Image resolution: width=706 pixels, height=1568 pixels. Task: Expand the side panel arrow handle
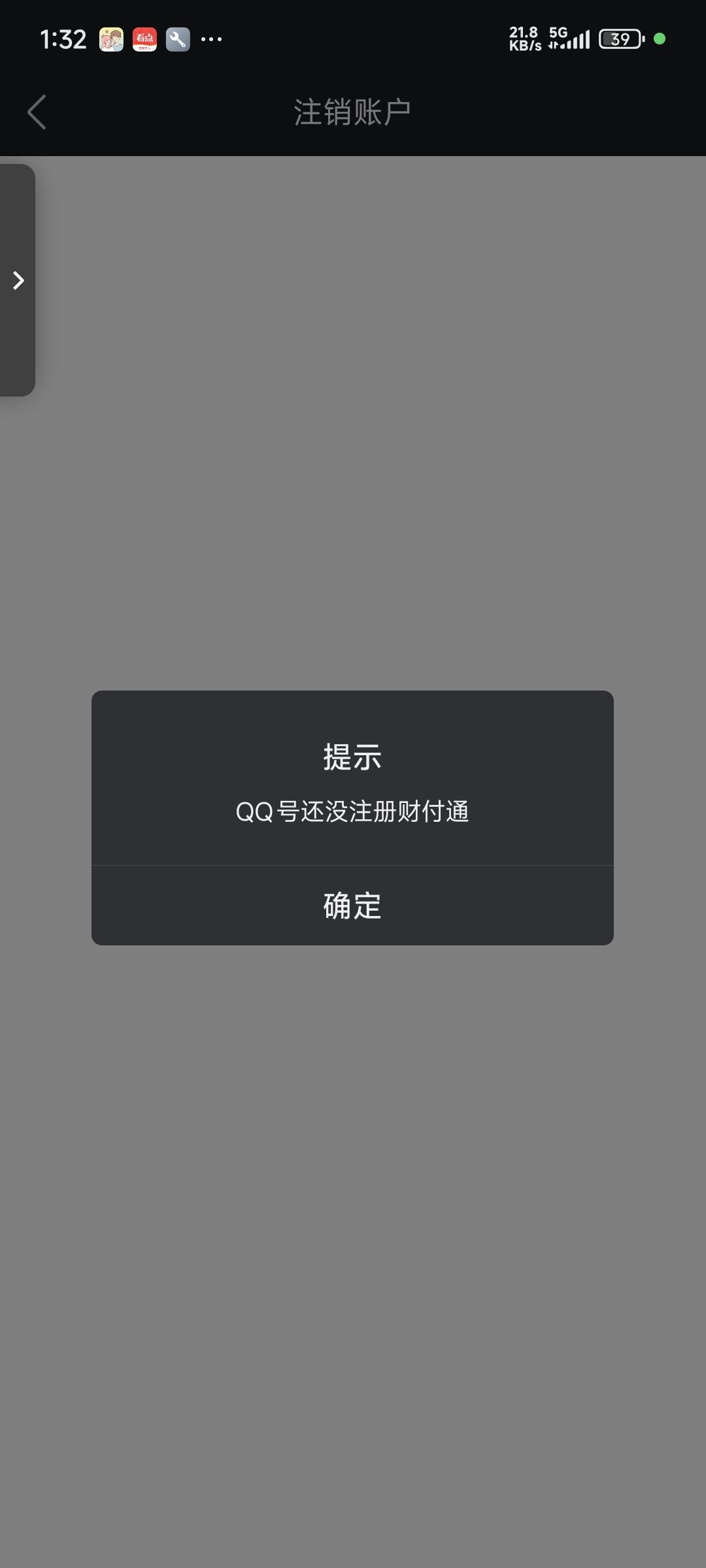pyautogui.click(x=18, y=280)
